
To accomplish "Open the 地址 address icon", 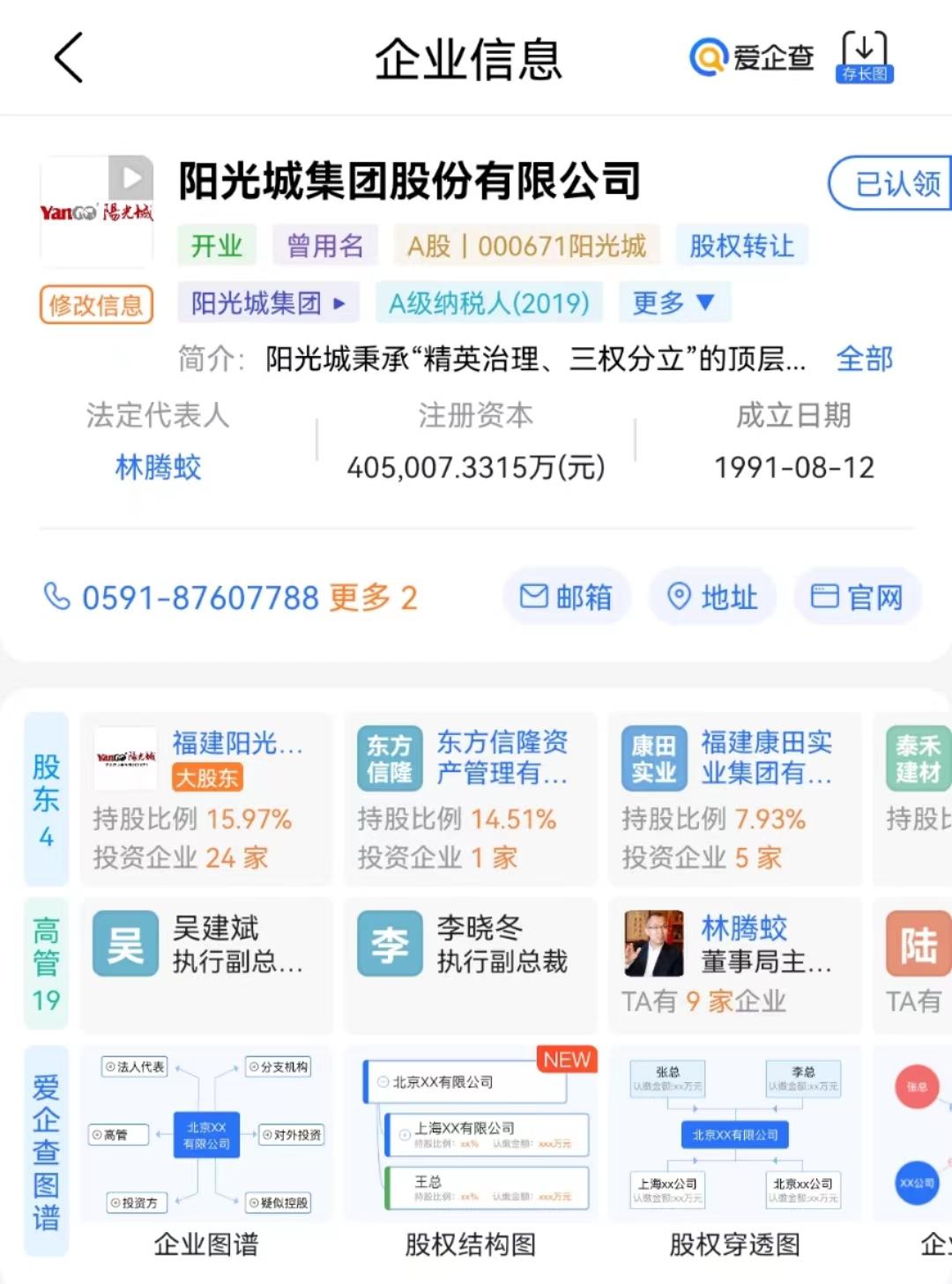I will tap(712, 597).
